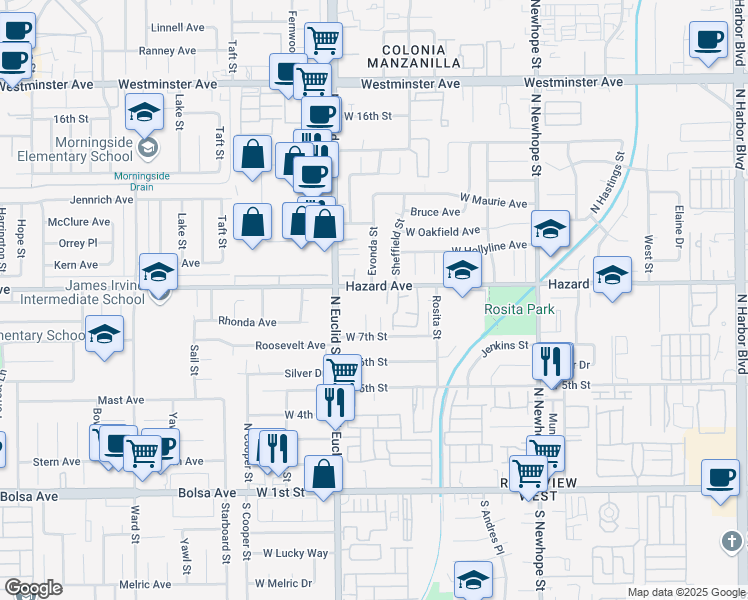This screenshot has height=600, width=748.
Task: Select the grocery cart marker near Stern Ave
Action: 141,451
